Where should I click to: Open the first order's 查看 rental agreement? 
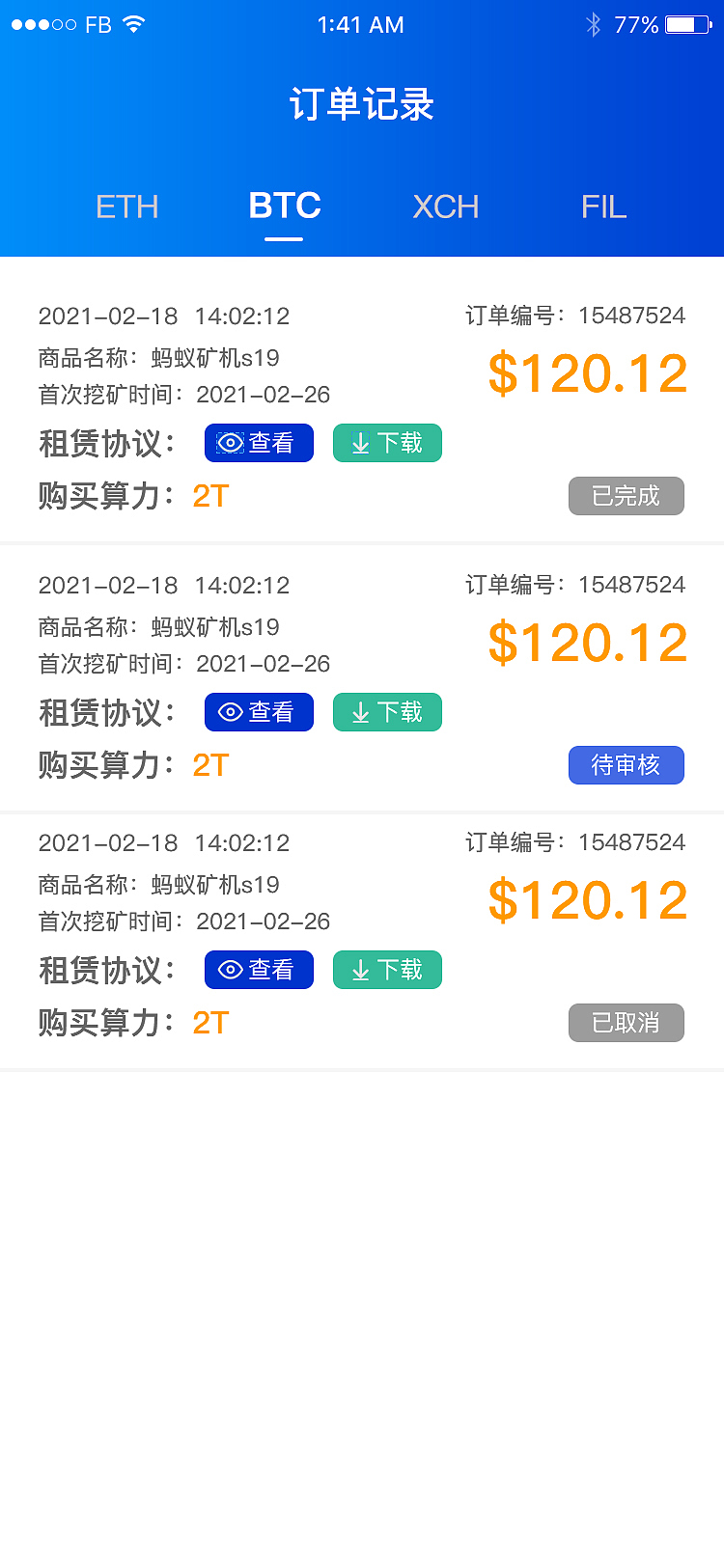click(x=259, y=443)
